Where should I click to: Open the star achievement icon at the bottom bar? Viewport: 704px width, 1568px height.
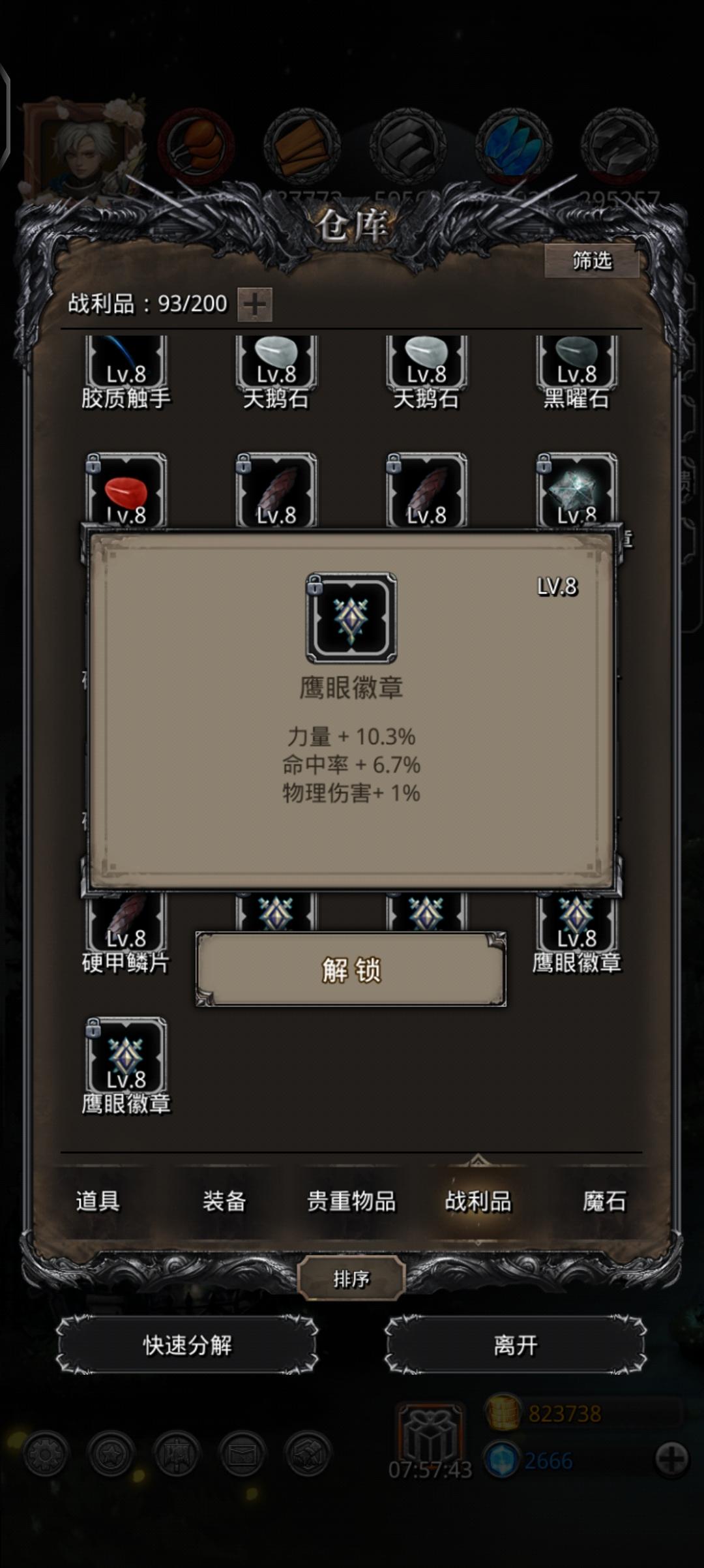(x=112, y=1455)
